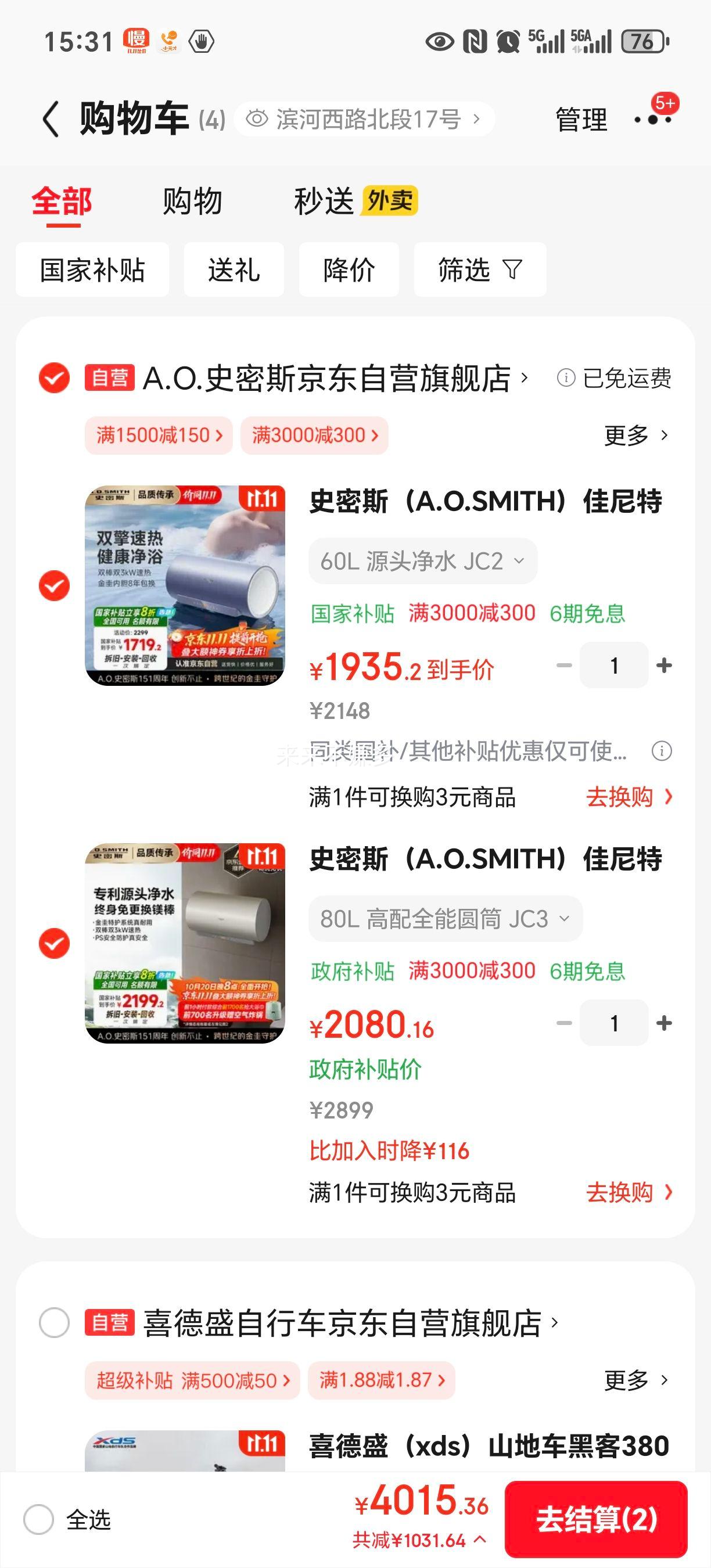Image resolution: width=711 pixels, height=1568 pixels.
Task: Tap the back arrow to leave the cart
Action: click(51, 119)
